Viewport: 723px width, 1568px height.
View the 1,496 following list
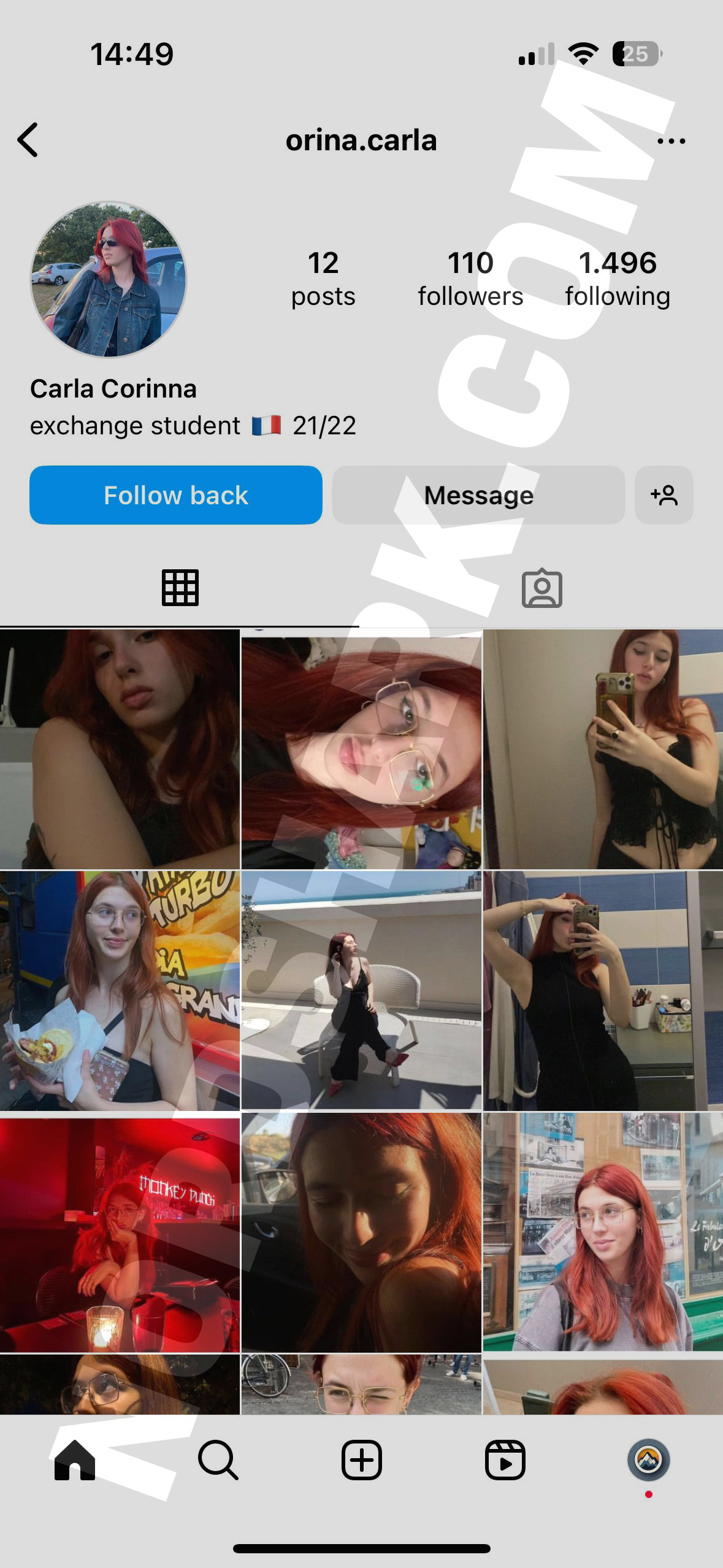click(617, 278)
